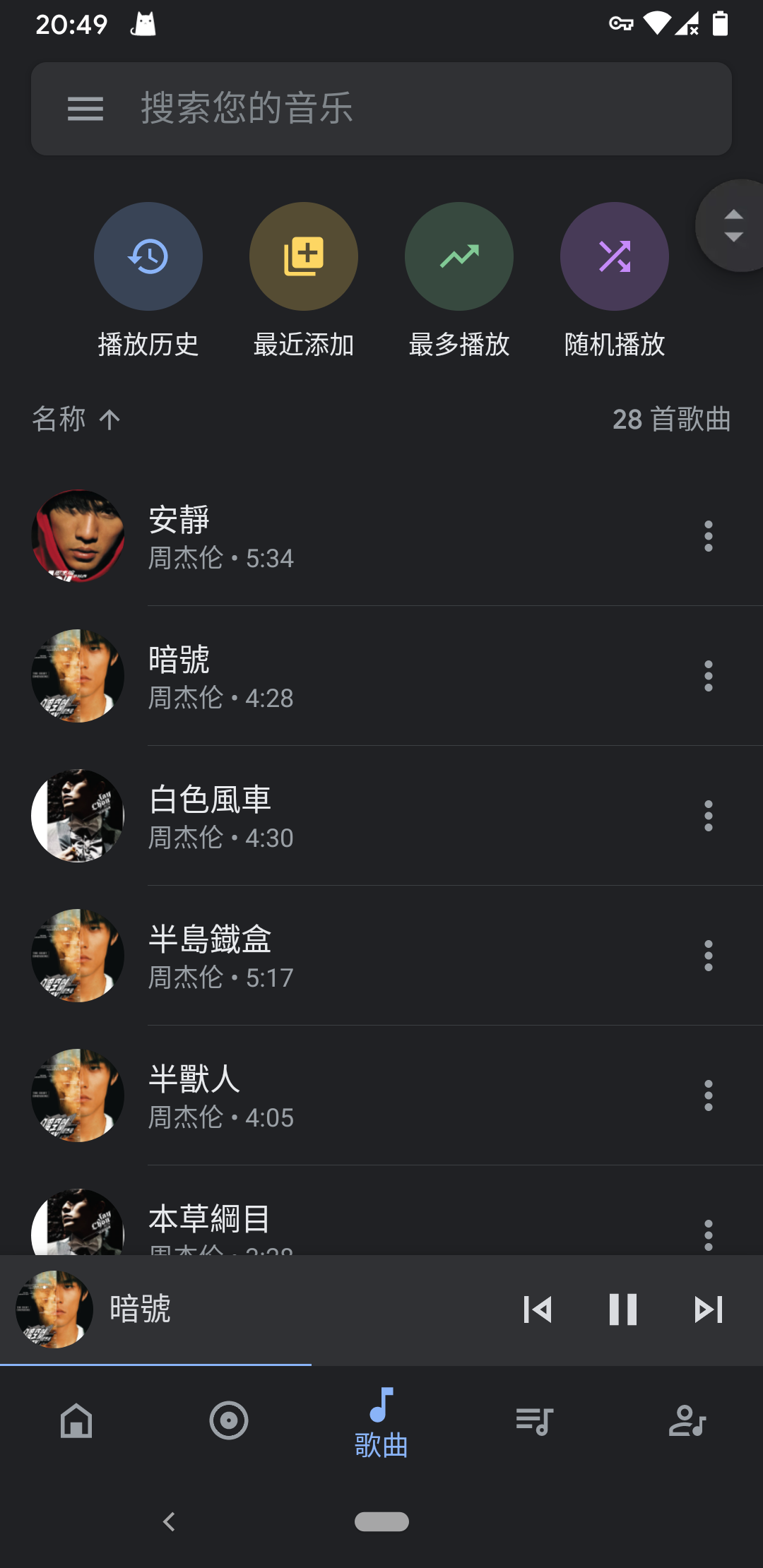Open 播放历史 play history
This screenshot has height=1568, width=763.
tap(148, 256)
